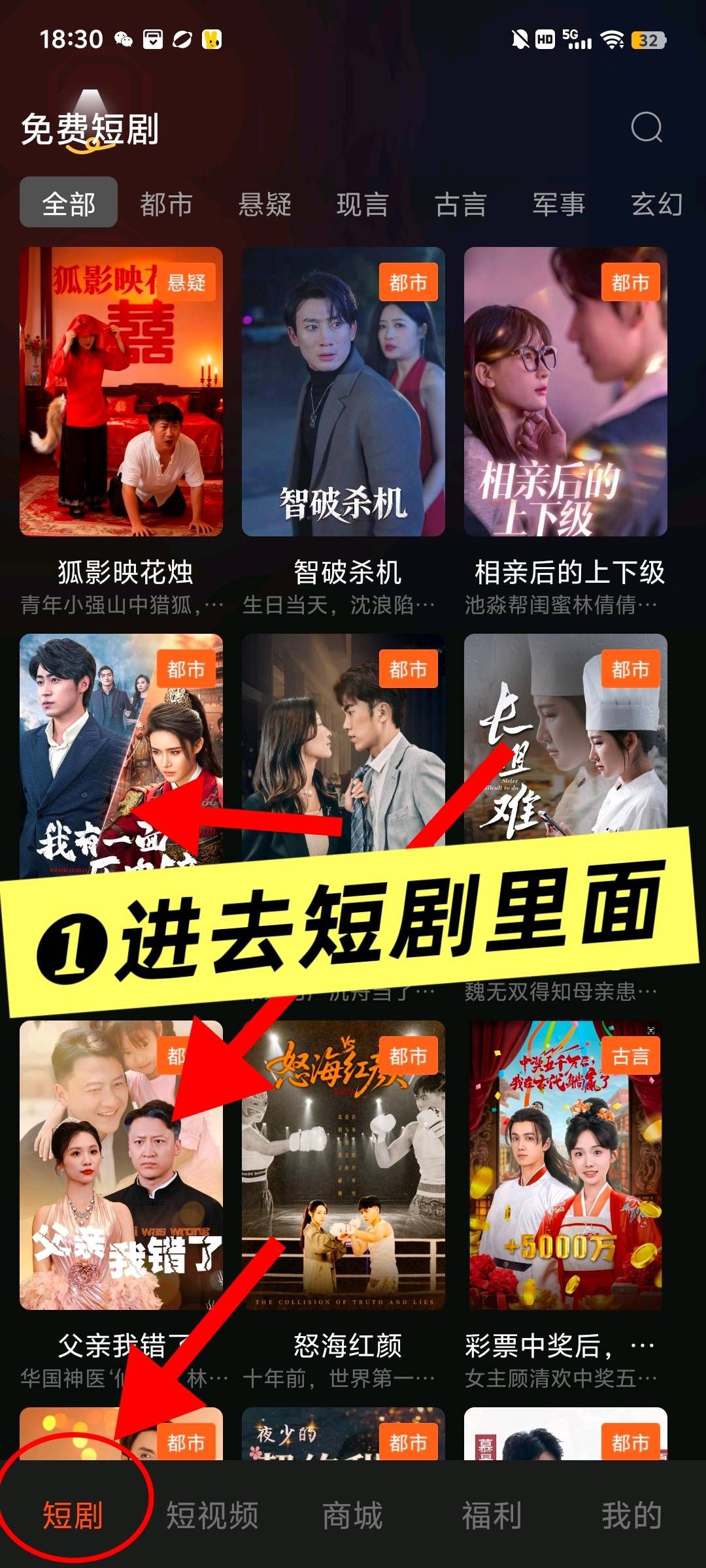The height and width of the screenshot is (1568, 706).
Task: Switch to the 都市 category tab
Action: tap(166, 204)
